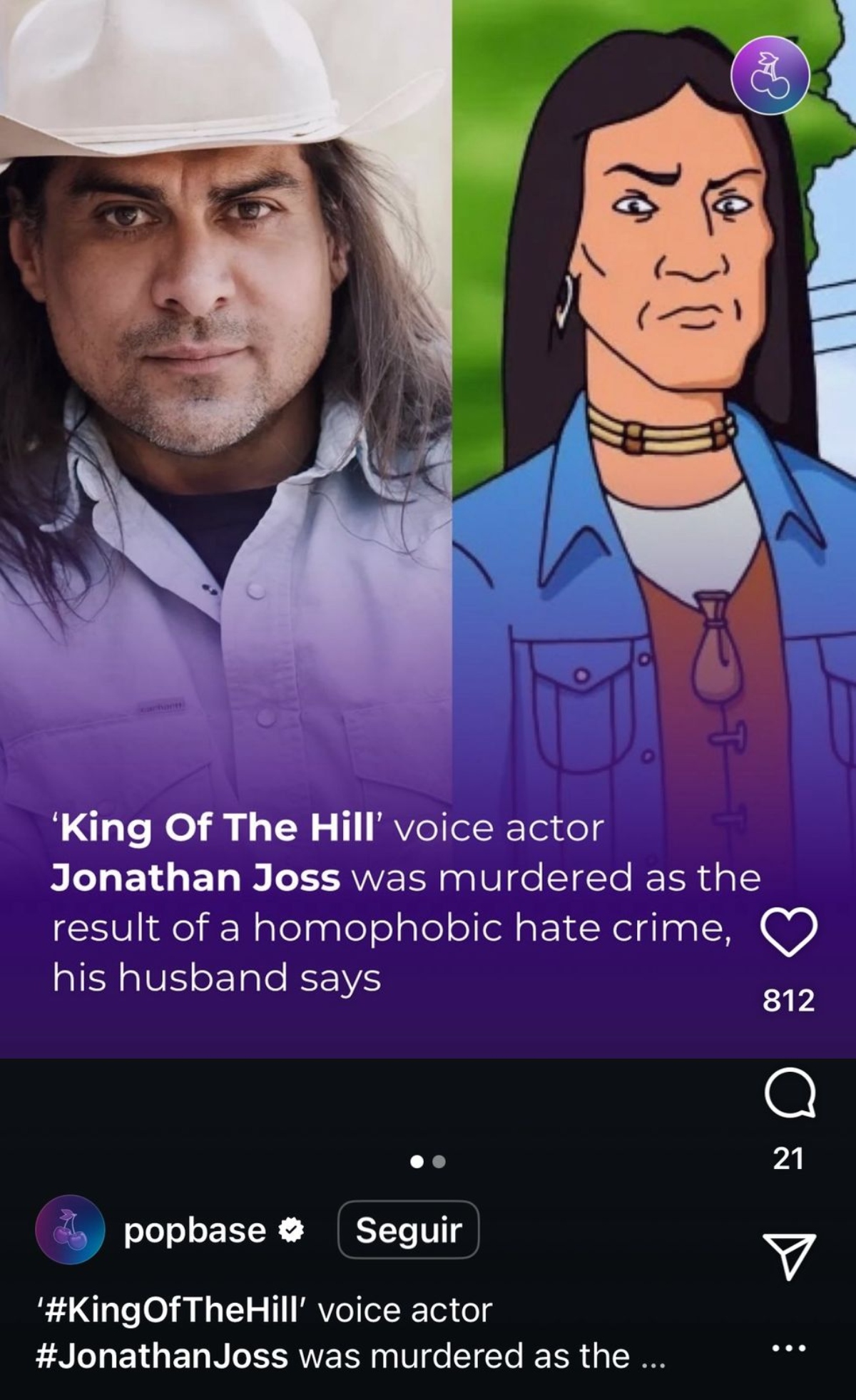Open the #JonathanJoss hashtag

click(162, 1356)
